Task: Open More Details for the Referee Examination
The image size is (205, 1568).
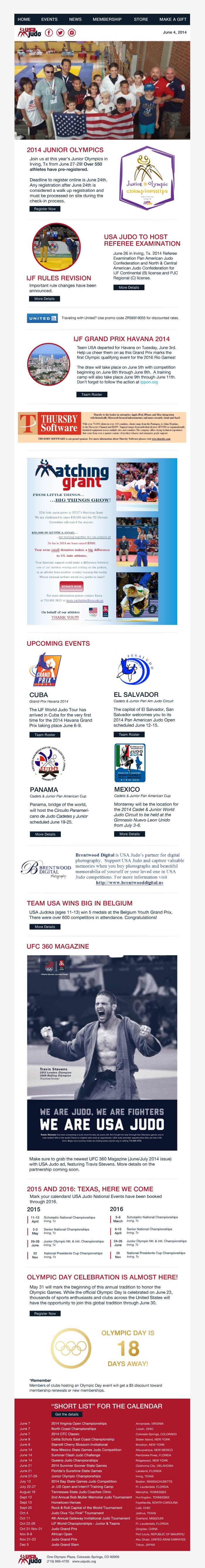Action: [129, 287]
